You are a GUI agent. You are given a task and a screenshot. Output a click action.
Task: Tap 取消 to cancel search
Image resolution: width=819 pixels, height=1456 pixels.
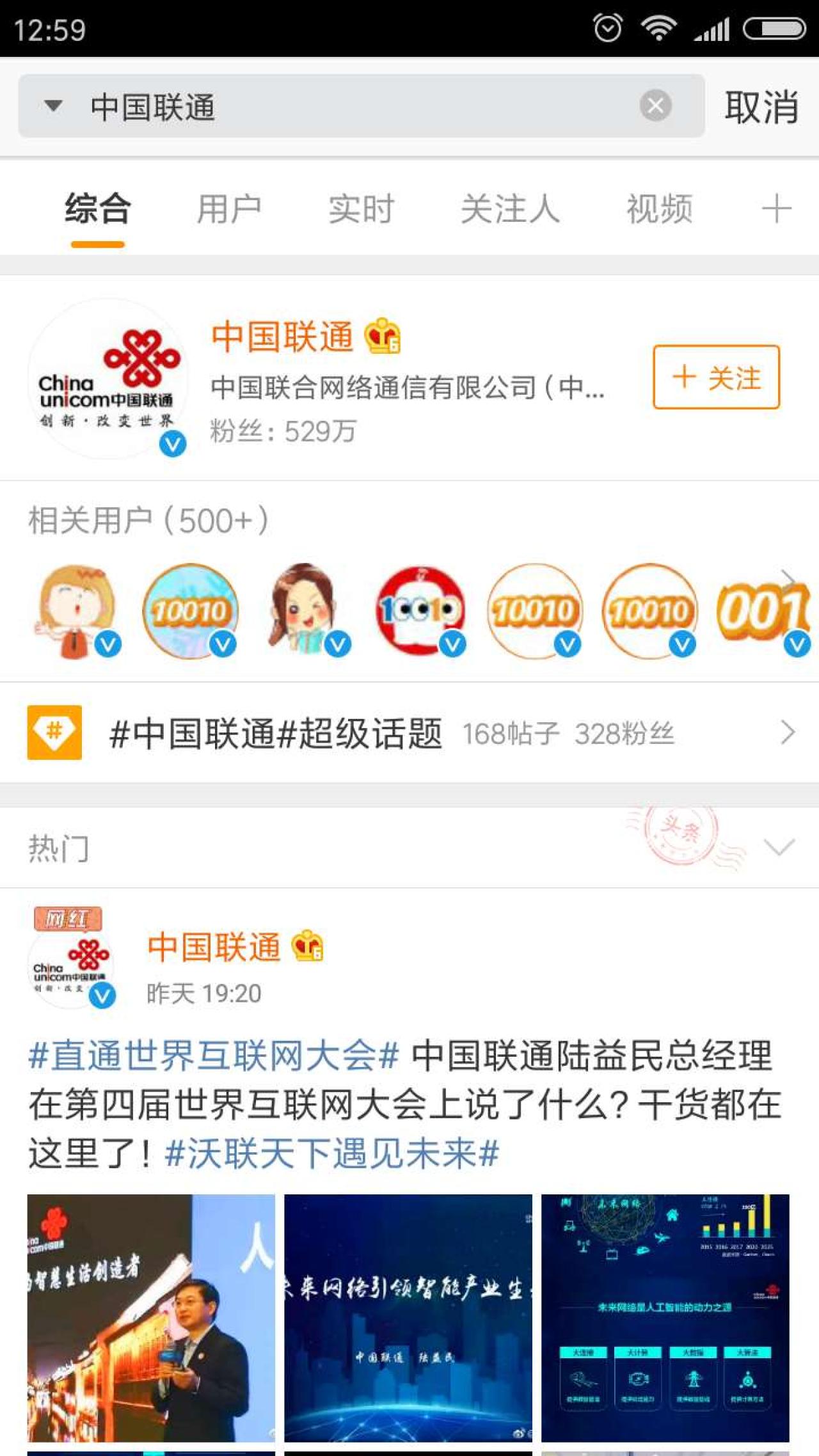(x=761, y=107)
